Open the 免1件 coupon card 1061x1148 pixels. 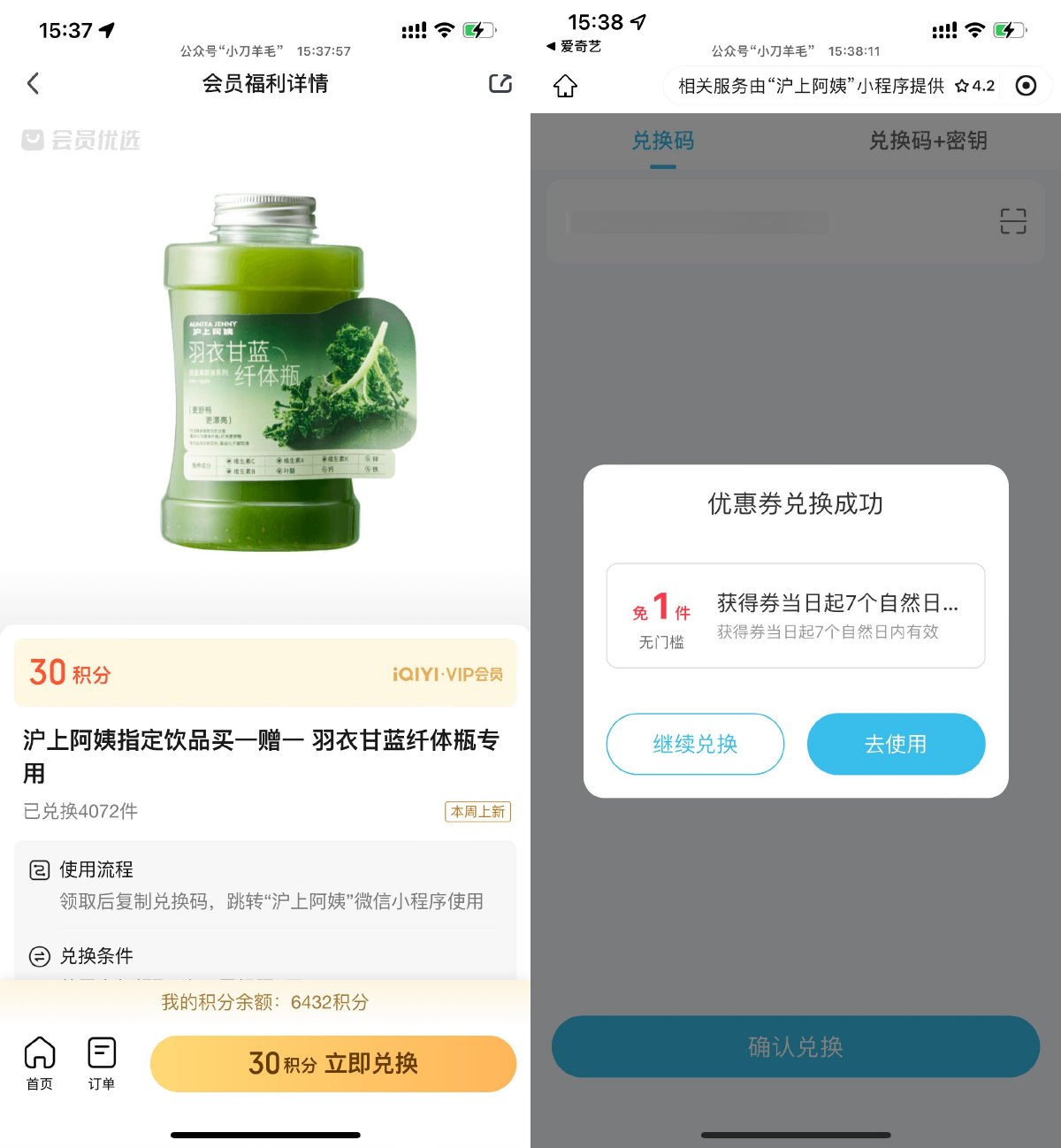pyautogui.click(x=795, y=616)
